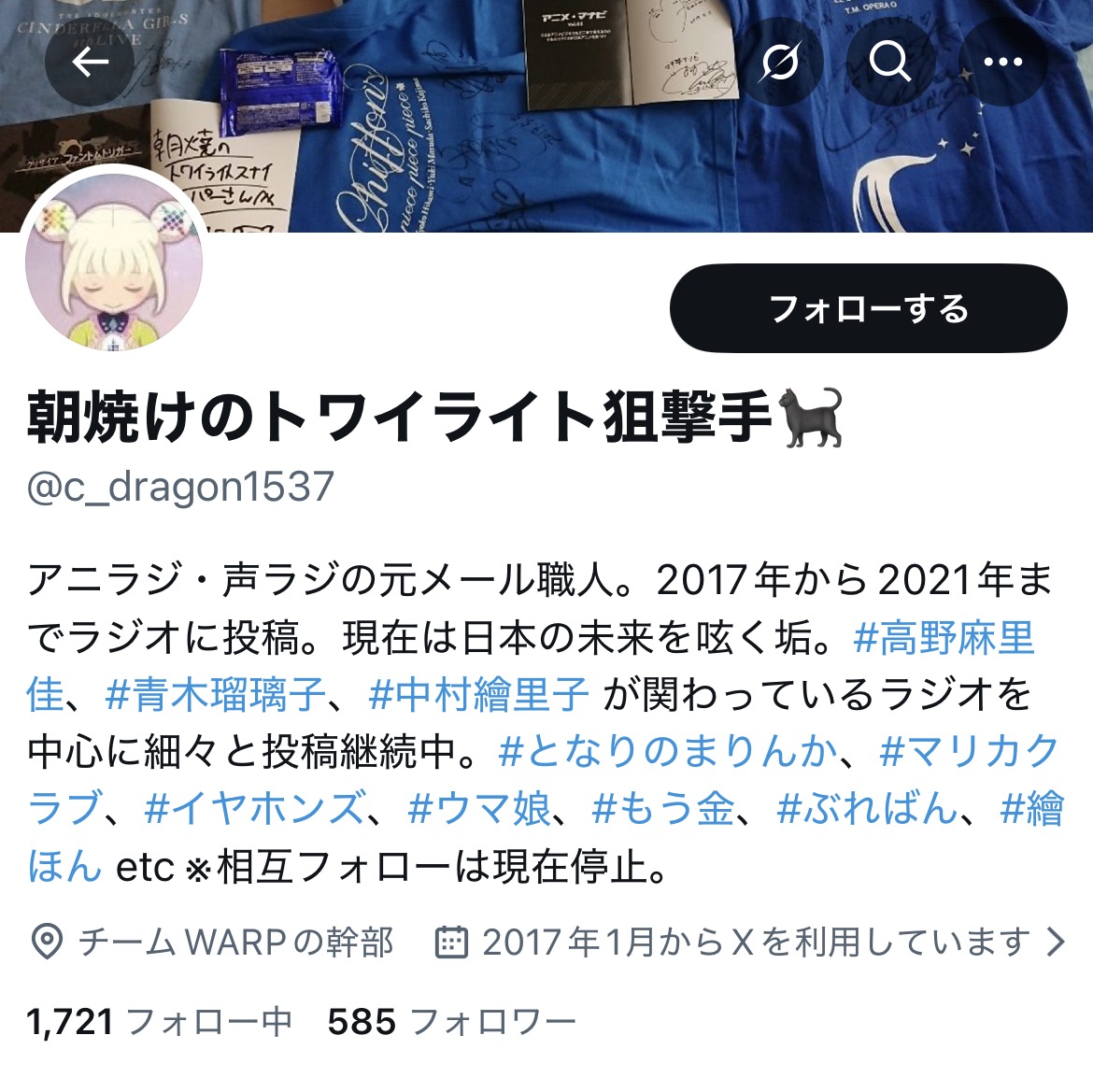Tap the フォローする button
The width and height of the screenshot is (1093, 1092).
tap(868, 308)
